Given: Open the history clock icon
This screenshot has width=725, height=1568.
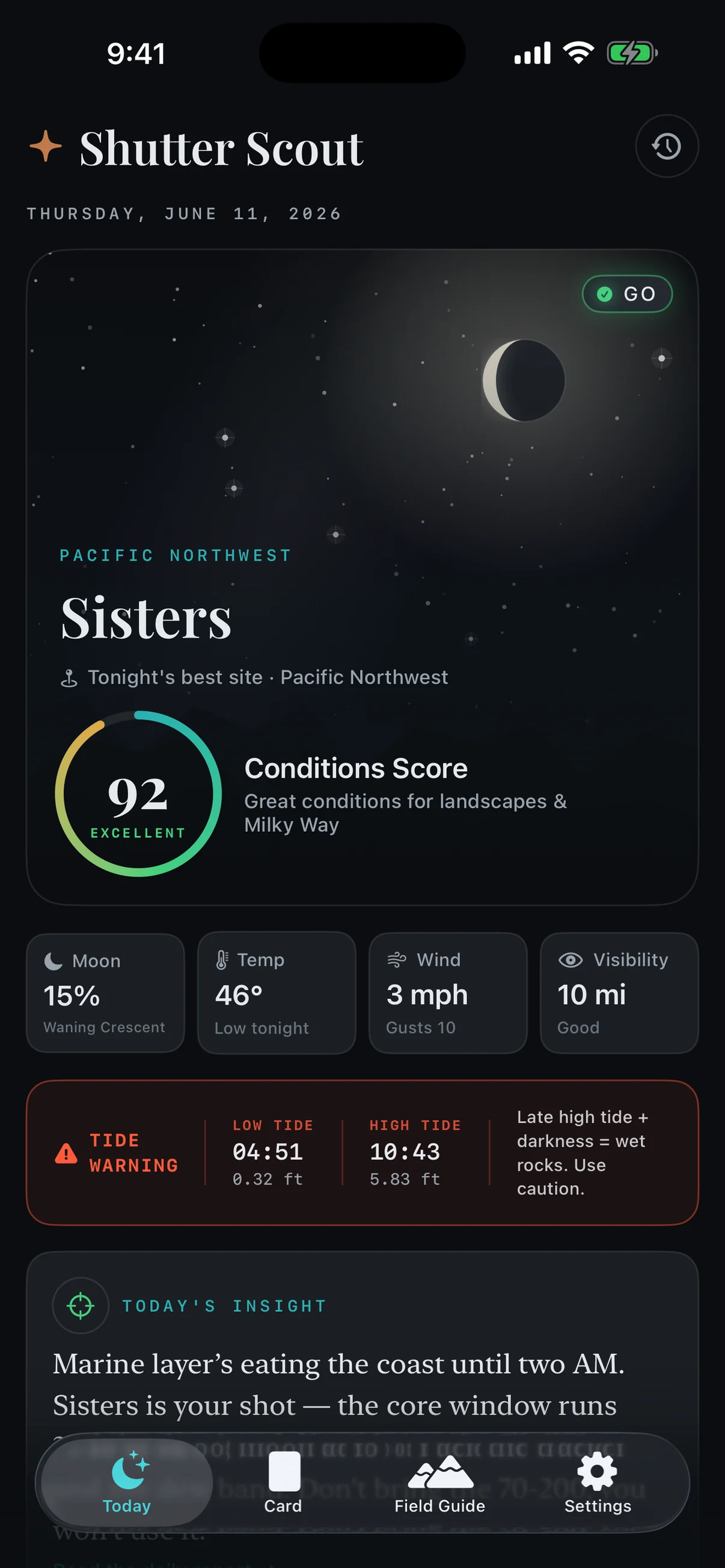Looking at the screenshot, I should (x=667, y=146).
